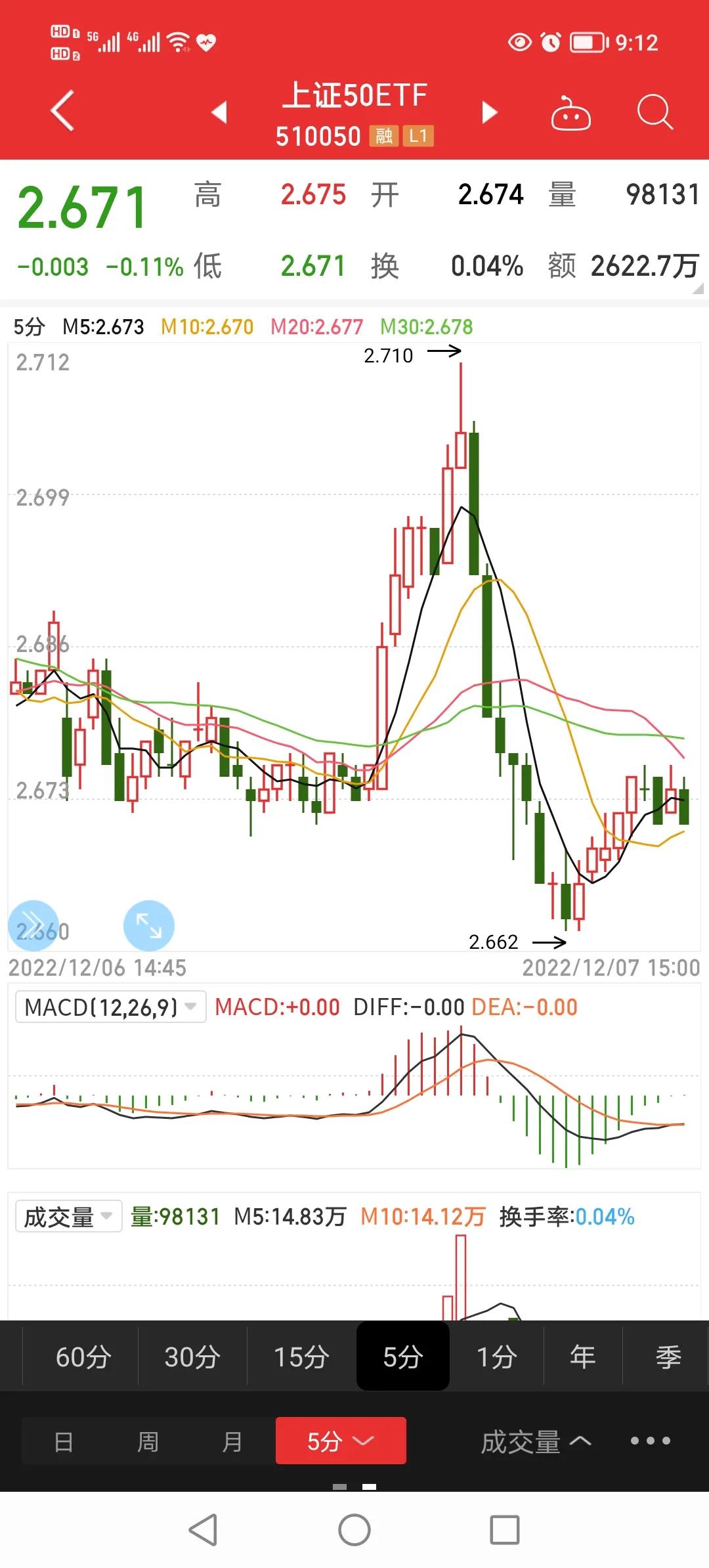Screen dimensions: 709x1568
Task: Switch to weekly 周 K-line
Action: pyautogui.click(x=148, y=1441)
